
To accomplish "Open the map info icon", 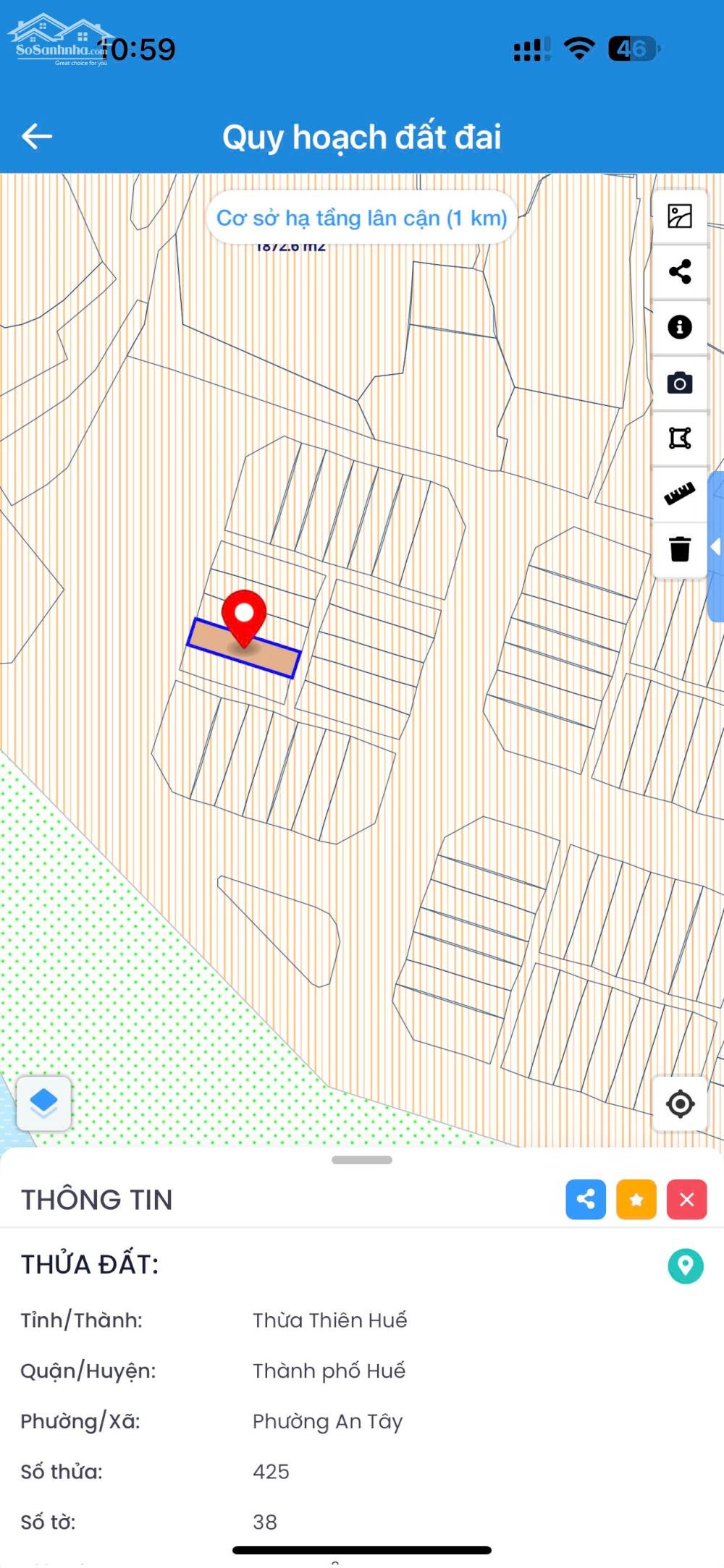I will (680, 327).
